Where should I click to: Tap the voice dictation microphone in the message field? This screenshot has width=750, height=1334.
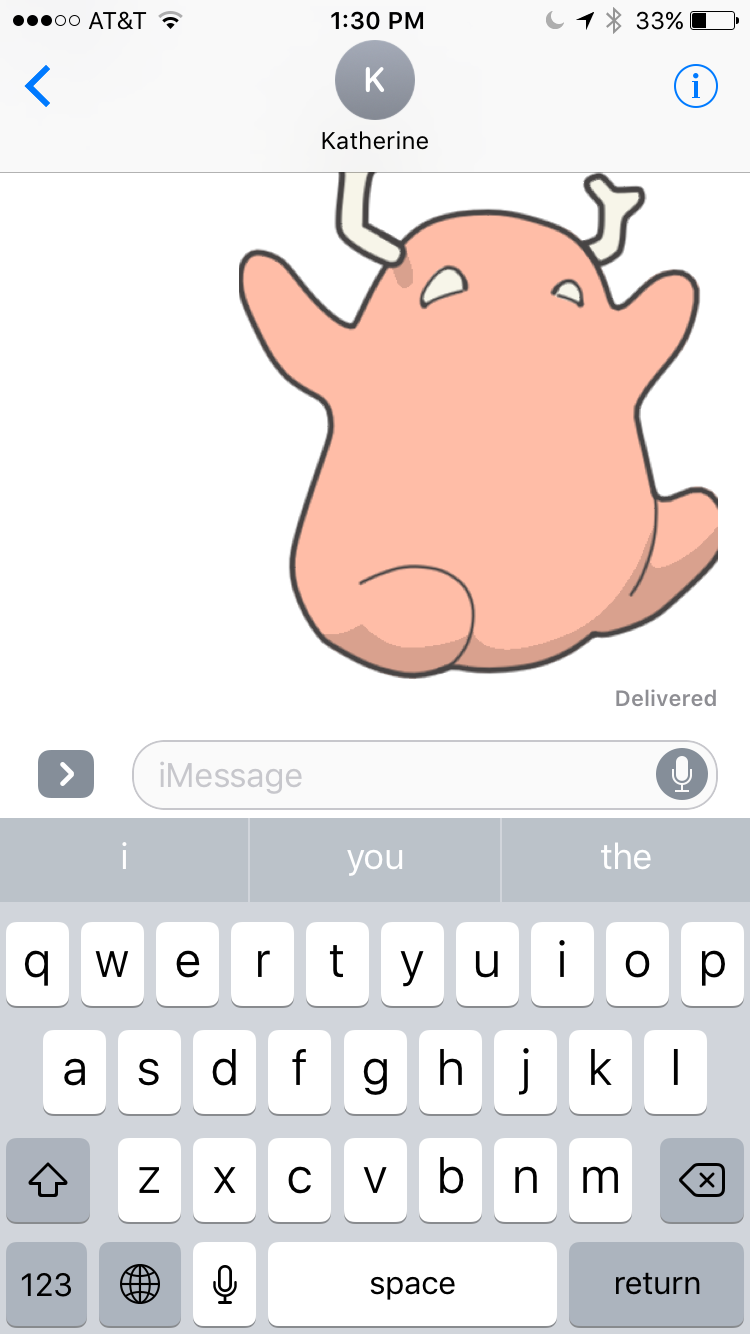(x=681, y=775)
